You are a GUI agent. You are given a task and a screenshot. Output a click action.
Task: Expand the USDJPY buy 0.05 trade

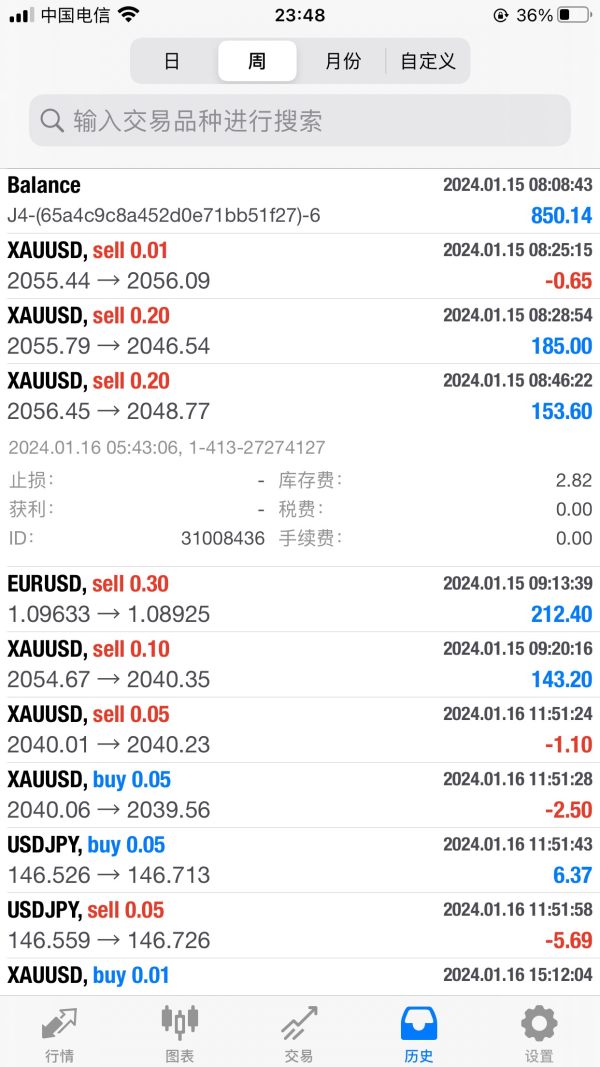(x=300, y=861)
